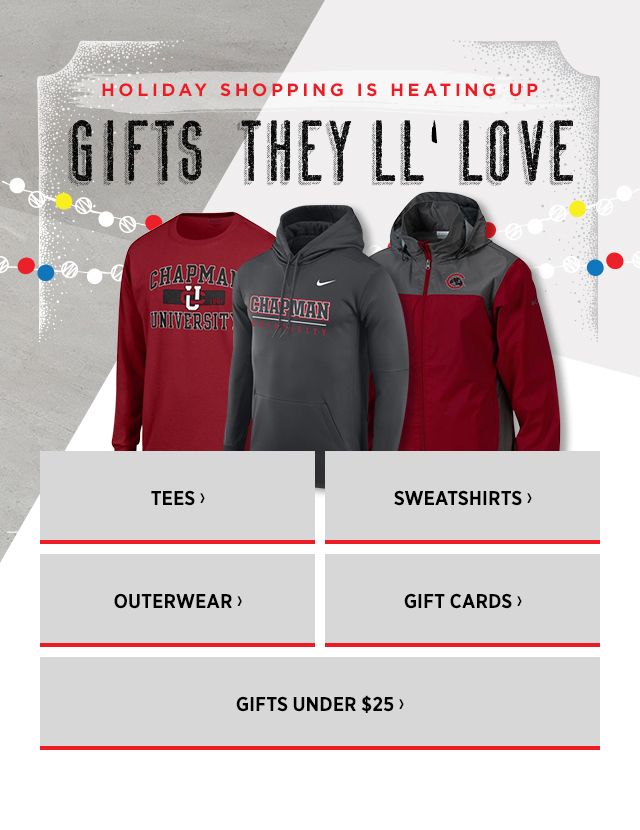Browse the Sweatshirts category

click(462, 497)
